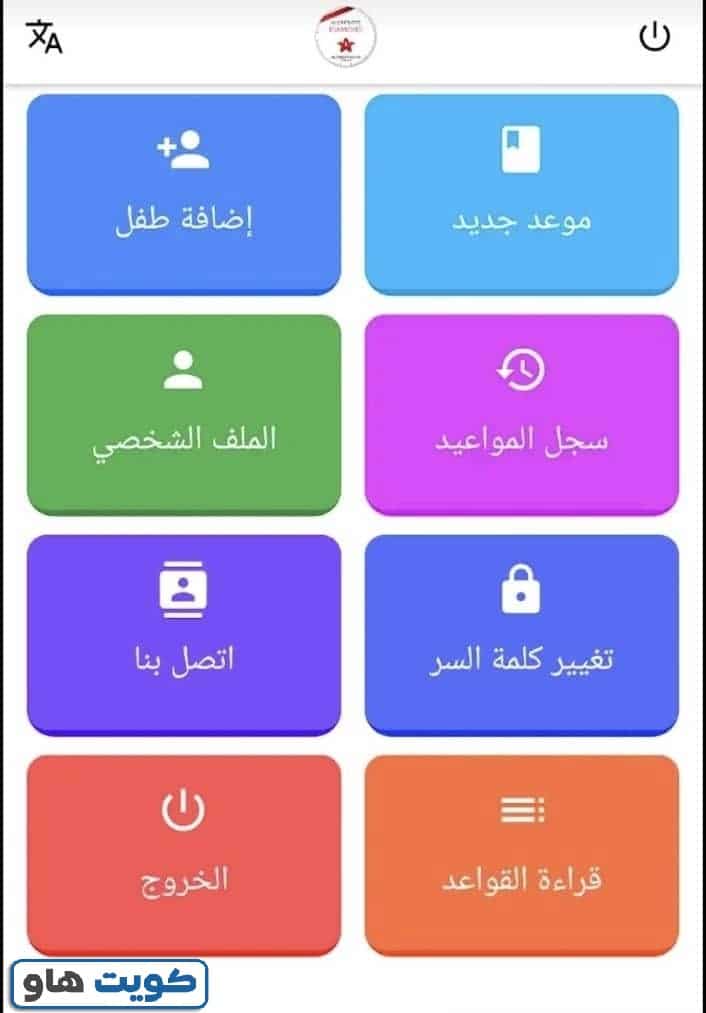Viewport: 706px width, 1013px height.
Task: Select تغيير كلمة السر (change password)
Action: point(521,633)
